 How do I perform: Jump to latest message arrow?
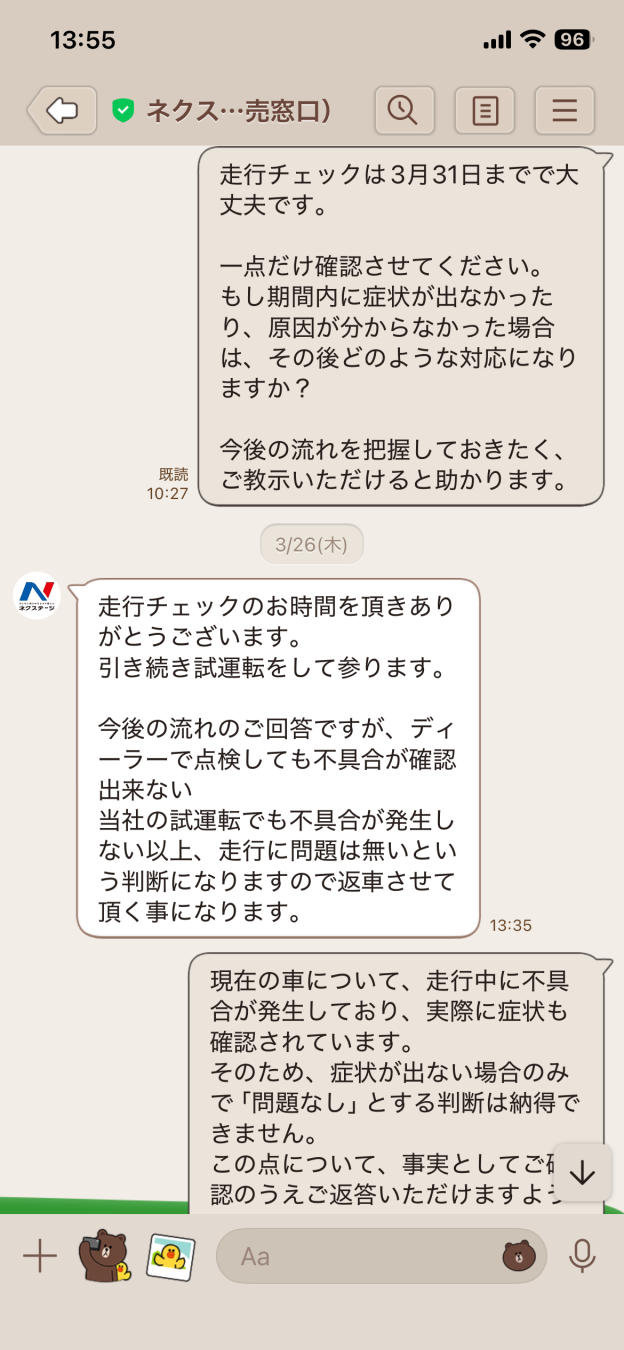[582, 1173]
